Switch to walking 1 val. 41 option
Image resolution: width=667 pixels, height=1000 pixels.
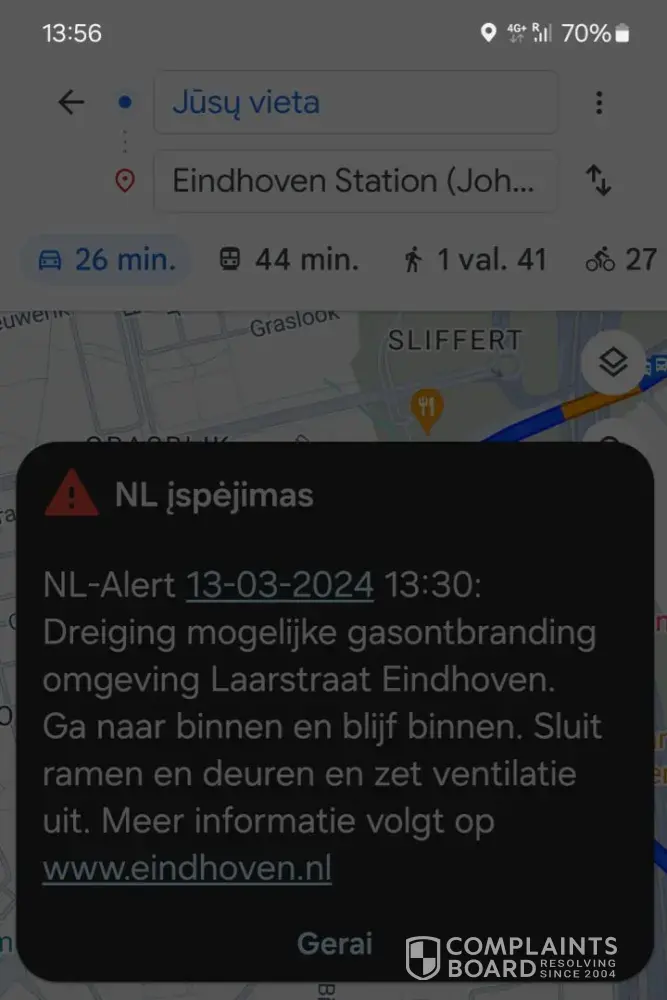point(475,260)
